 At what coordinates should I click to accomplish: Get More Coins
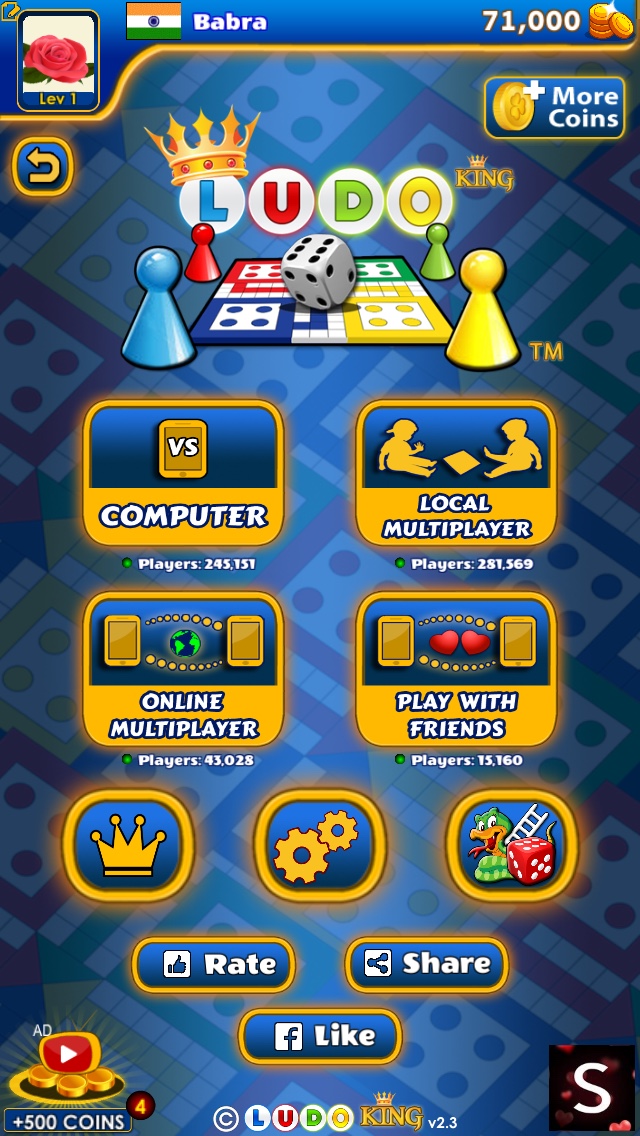coord(554,108)
